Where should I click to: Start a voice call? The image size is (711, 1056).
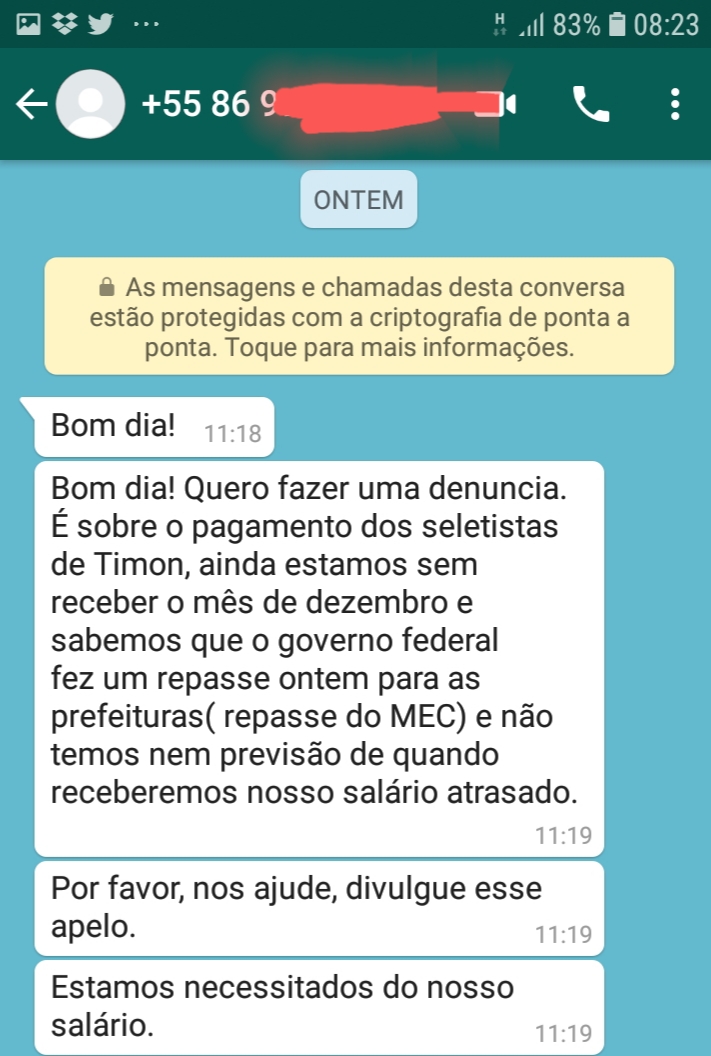(590, 104)
